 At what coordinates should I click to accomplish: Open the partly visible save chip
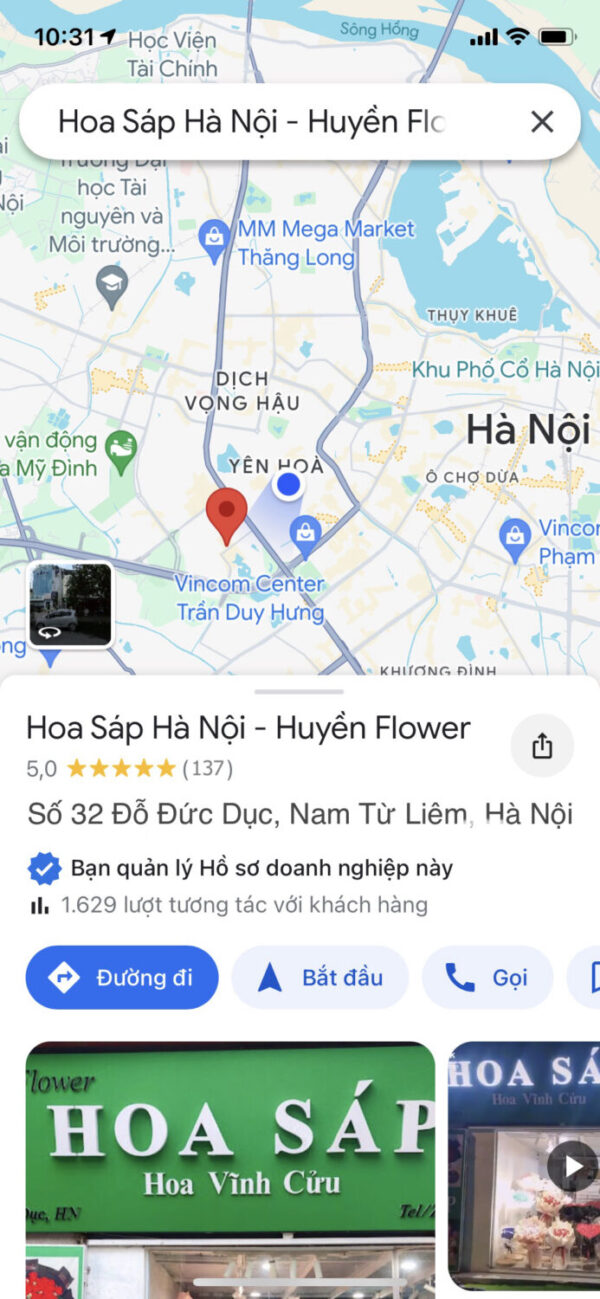point(587,977)
